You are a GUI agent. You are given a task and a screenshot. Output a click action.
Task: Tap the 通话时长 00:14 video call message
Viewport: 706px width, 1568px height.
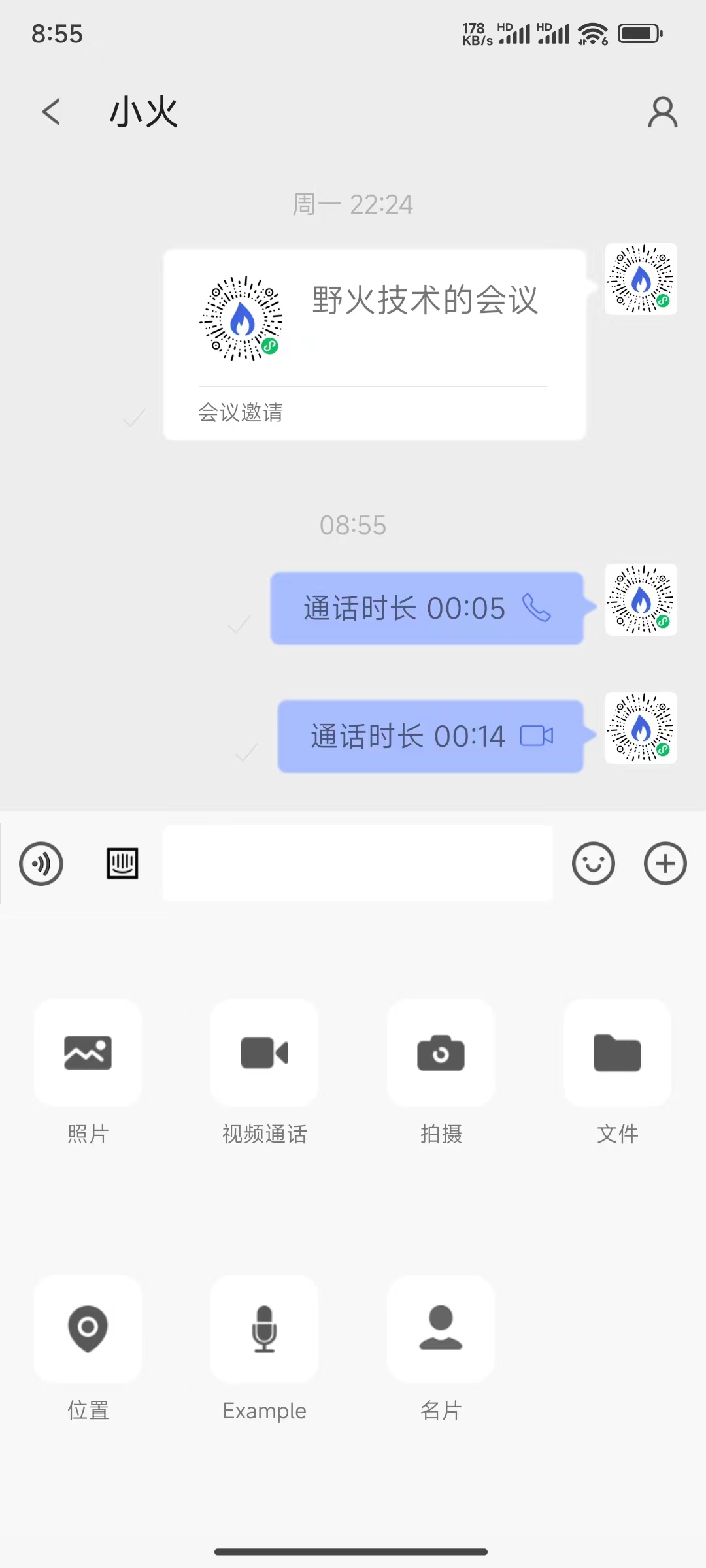coord(430,736)
